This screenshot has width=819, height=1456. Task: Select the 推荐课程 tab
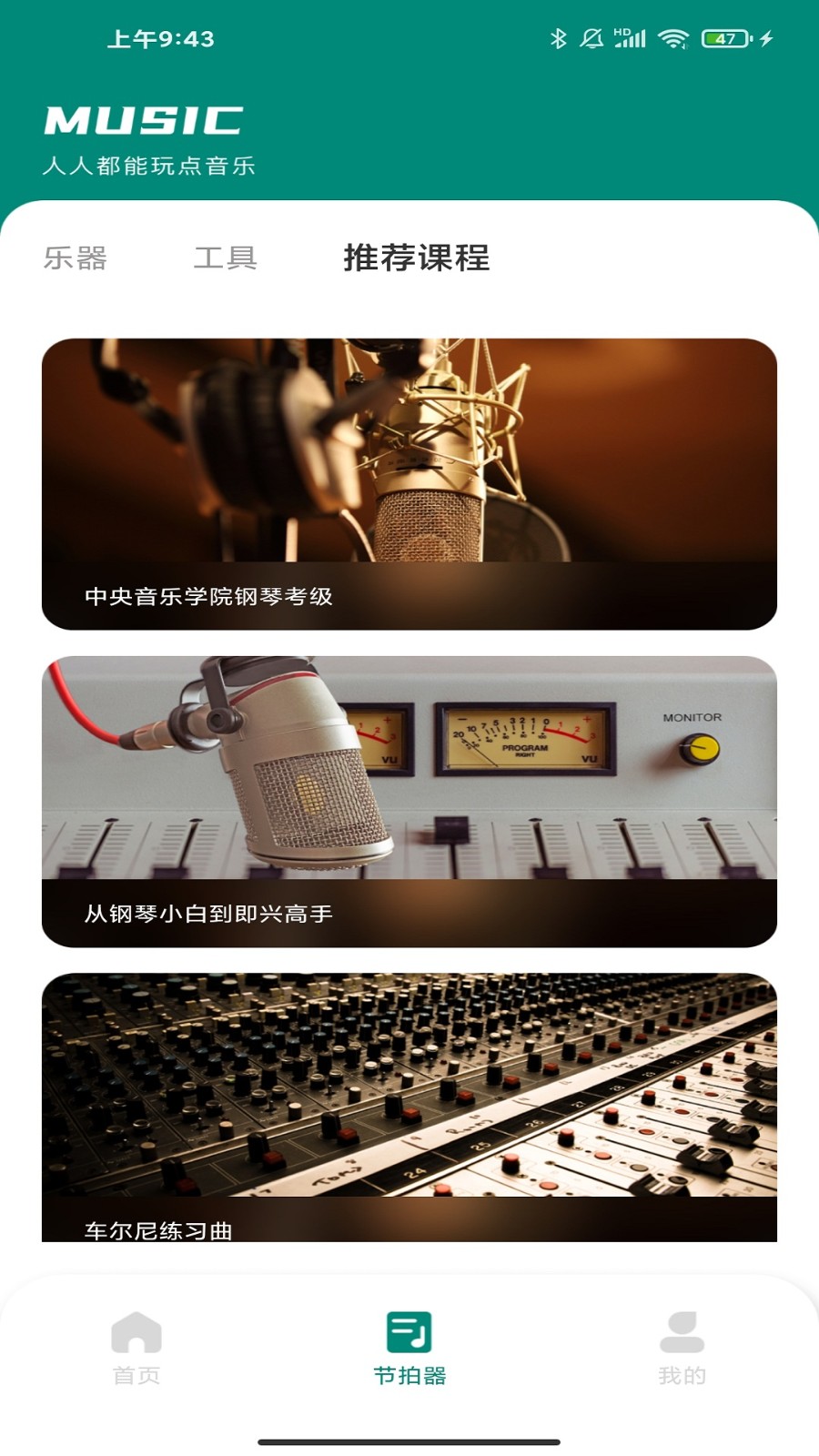[x=416, y=258]
